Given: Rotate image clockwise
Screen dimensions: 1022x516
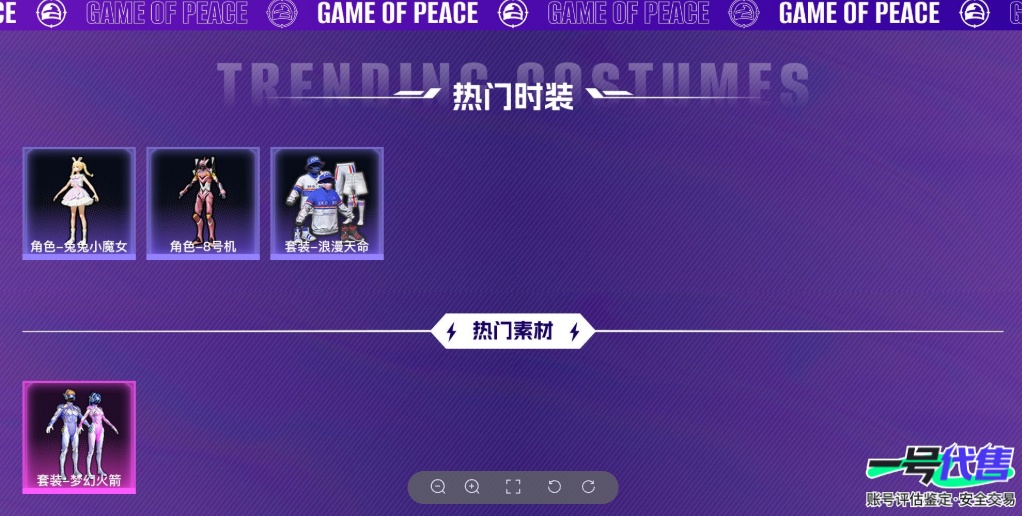Looking at the screenshot, I should [589, 487].
